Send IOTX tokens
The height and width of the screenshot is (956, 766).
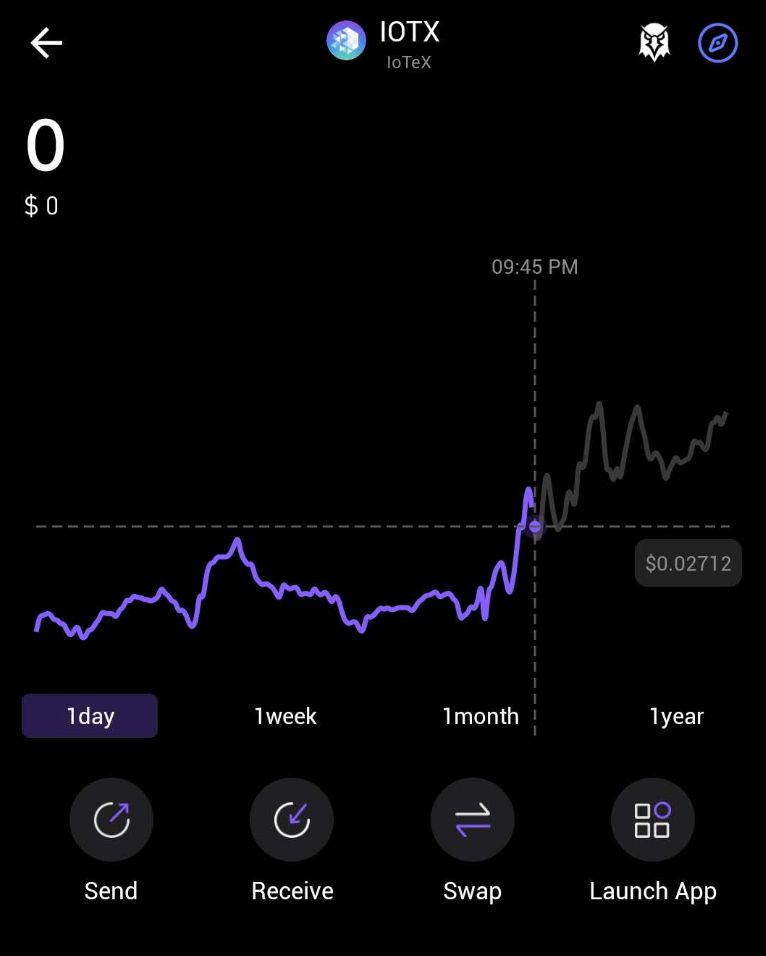111,820
